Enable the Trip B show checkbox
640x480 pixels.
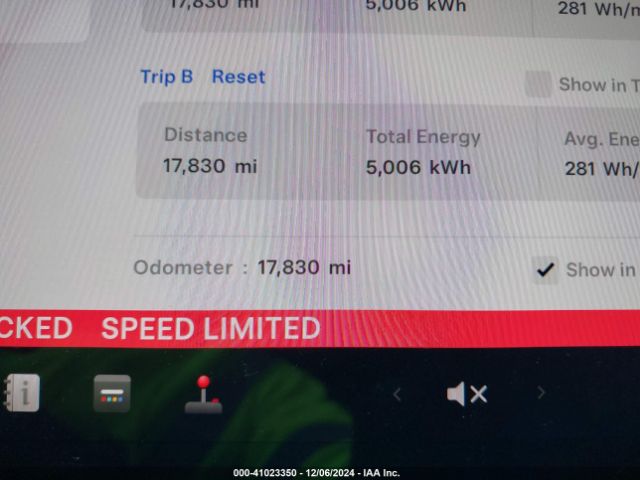[539, 85]
